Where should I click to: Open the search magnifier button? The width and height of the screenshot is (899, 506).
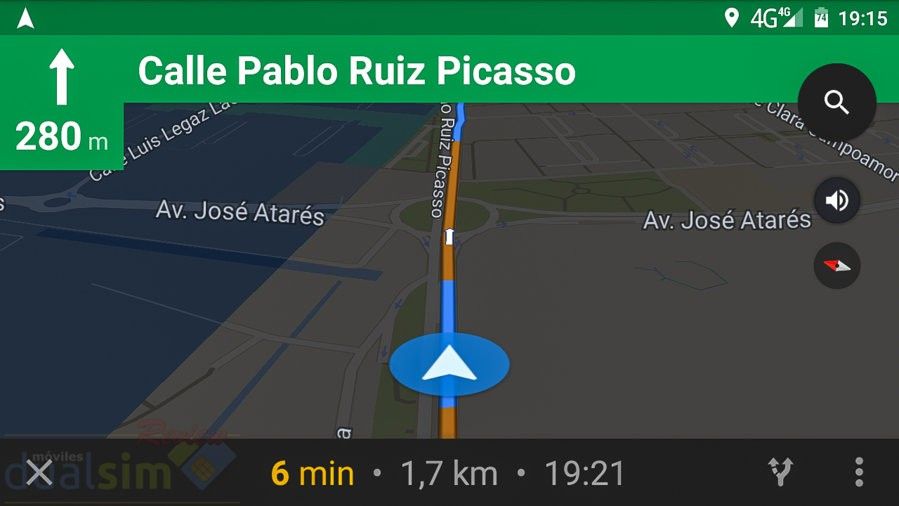point(837,102)
